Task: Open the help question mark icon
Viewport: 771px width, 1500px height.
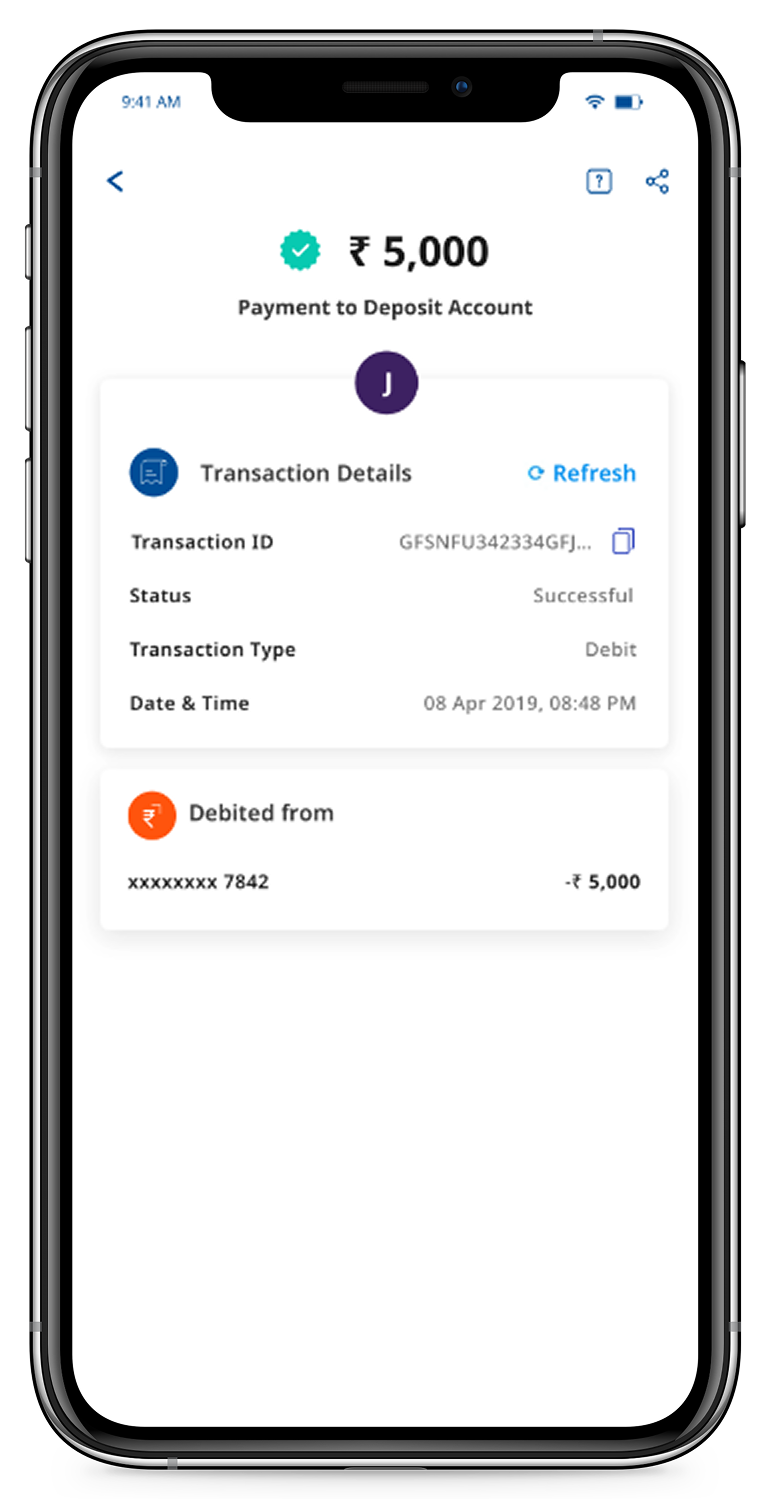Action: (x=598, y=181)
